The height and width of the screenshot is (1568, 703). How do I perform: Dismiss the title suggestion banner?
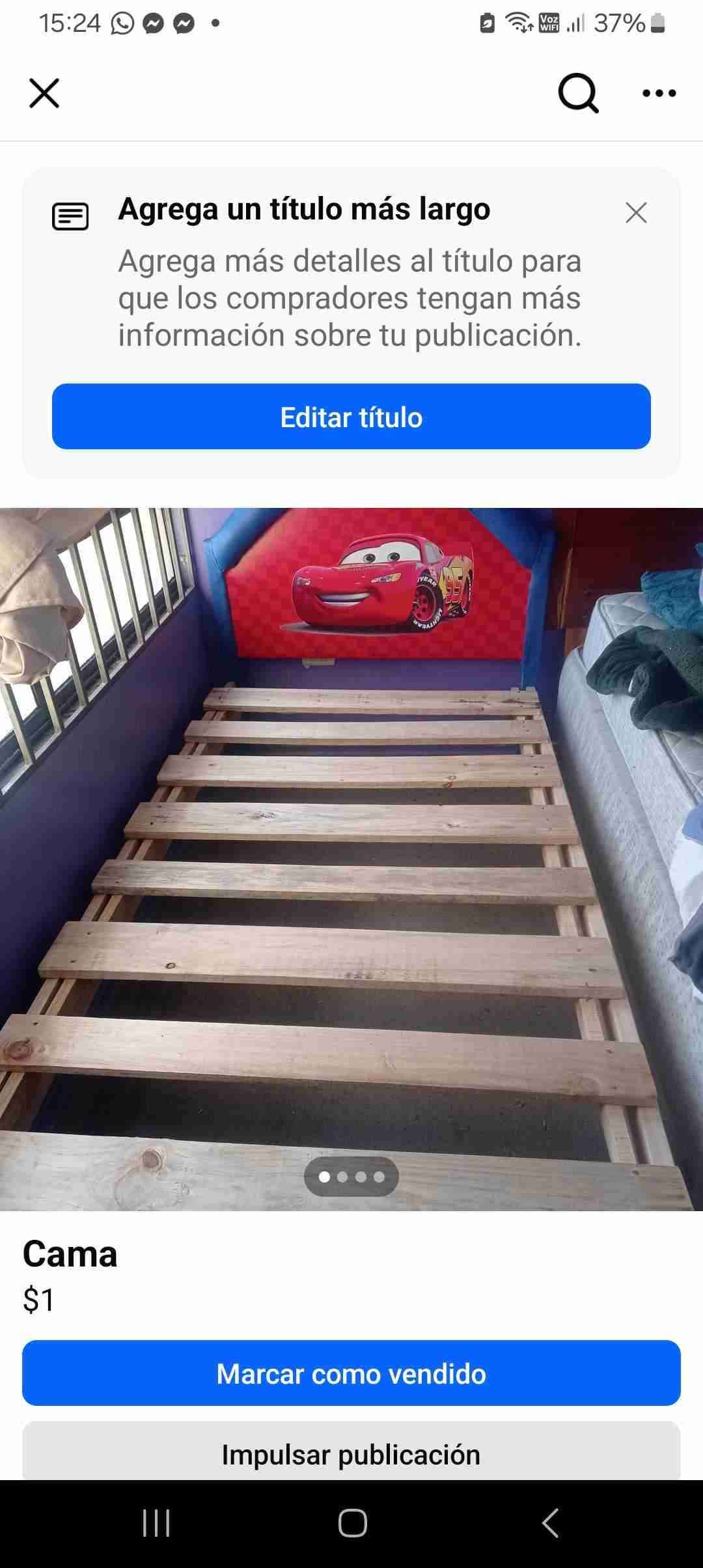point(636,212)
